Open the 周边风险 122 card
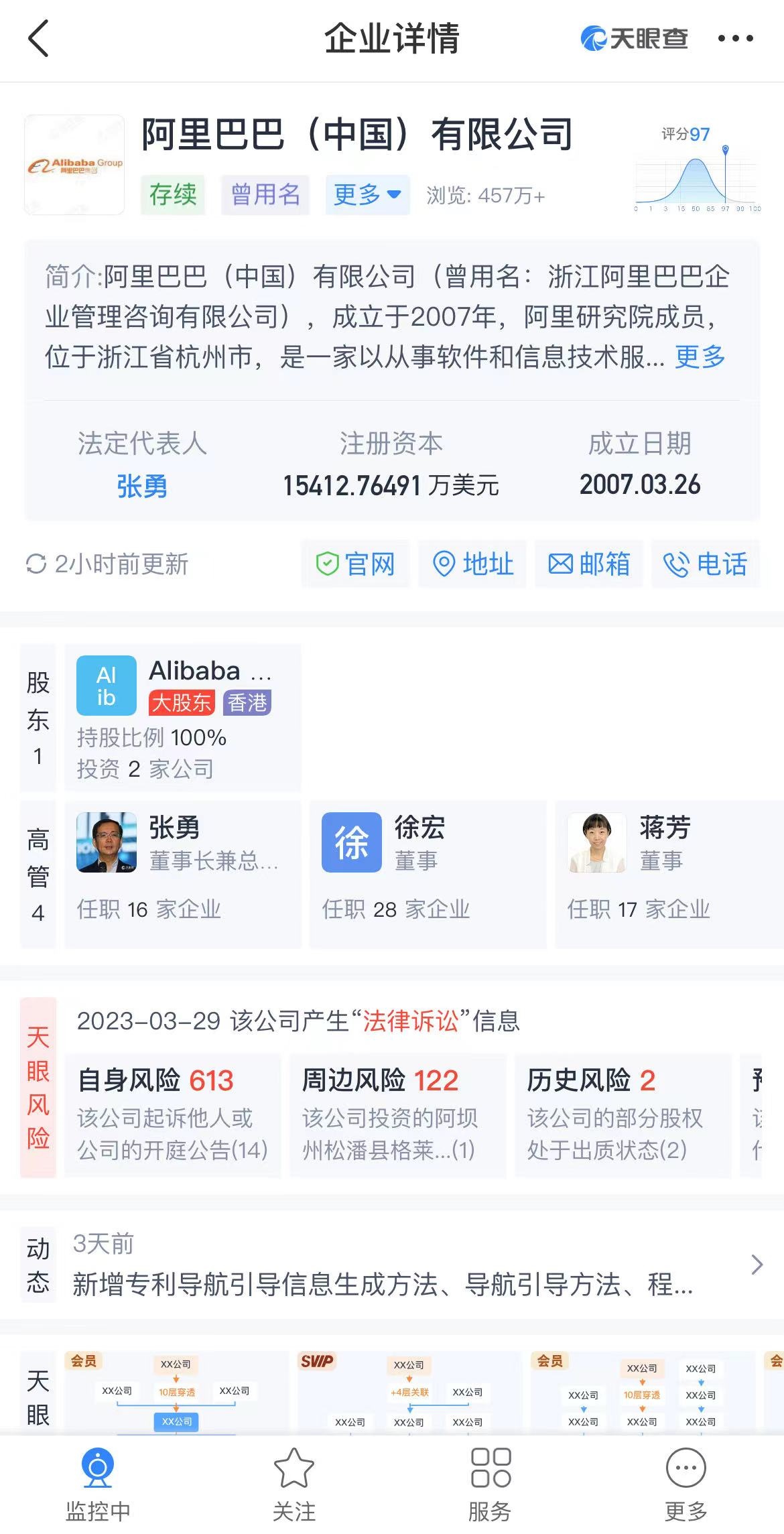This screenshot has width=784, height=1534. click(398, 1115)
